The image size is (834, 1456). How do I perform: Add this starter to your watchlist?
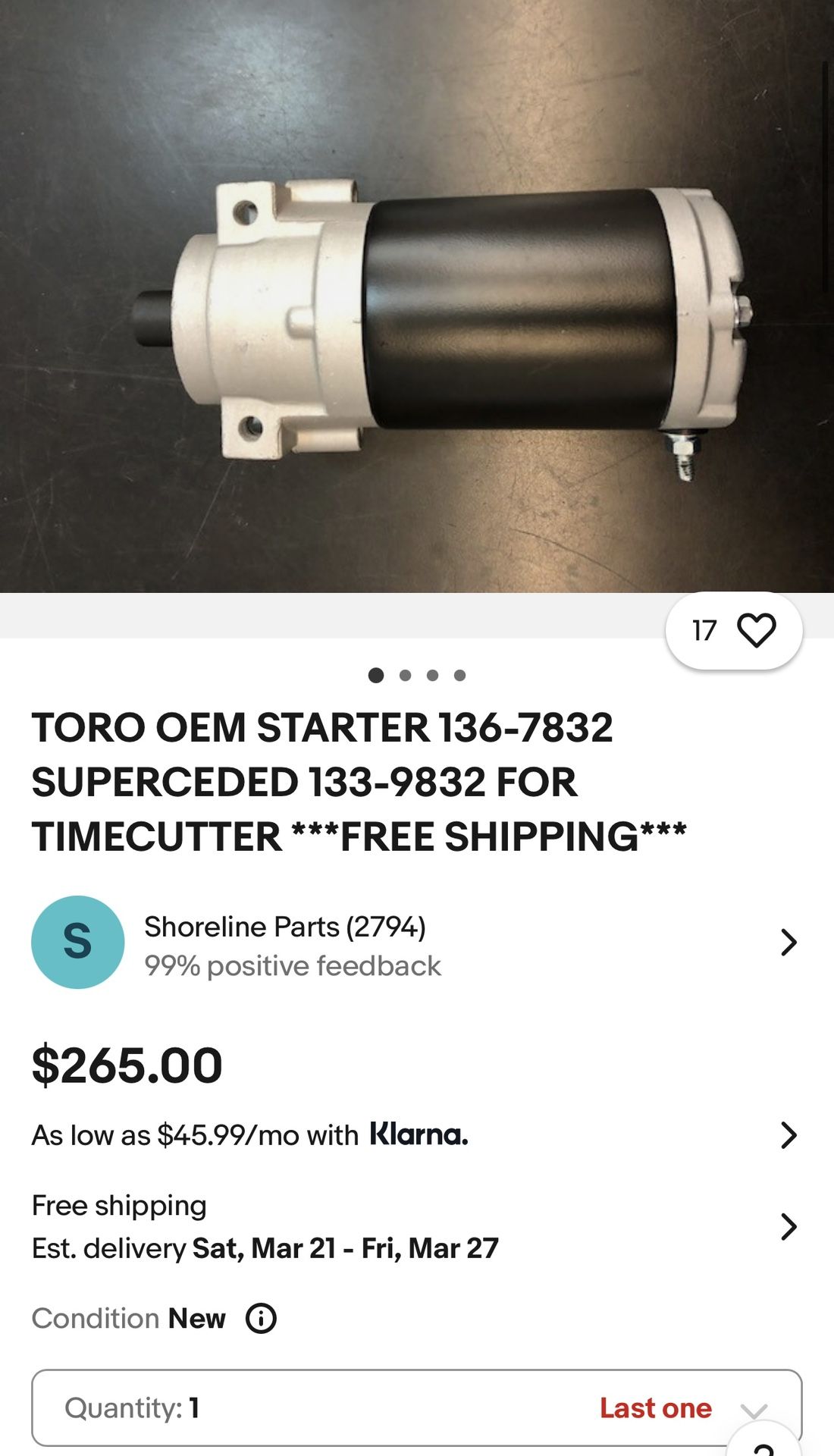(756, 630)
